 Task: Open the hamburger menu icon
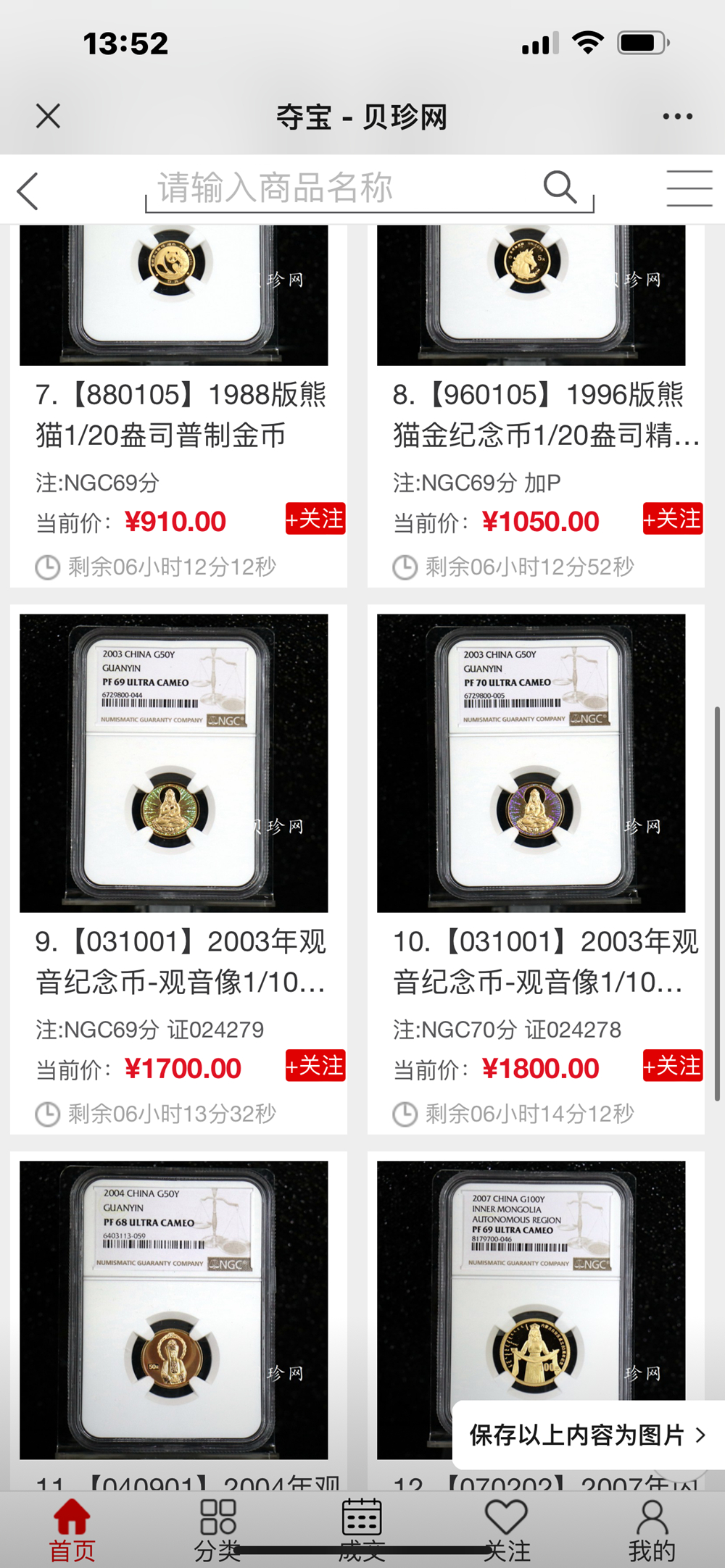(689, 189)
